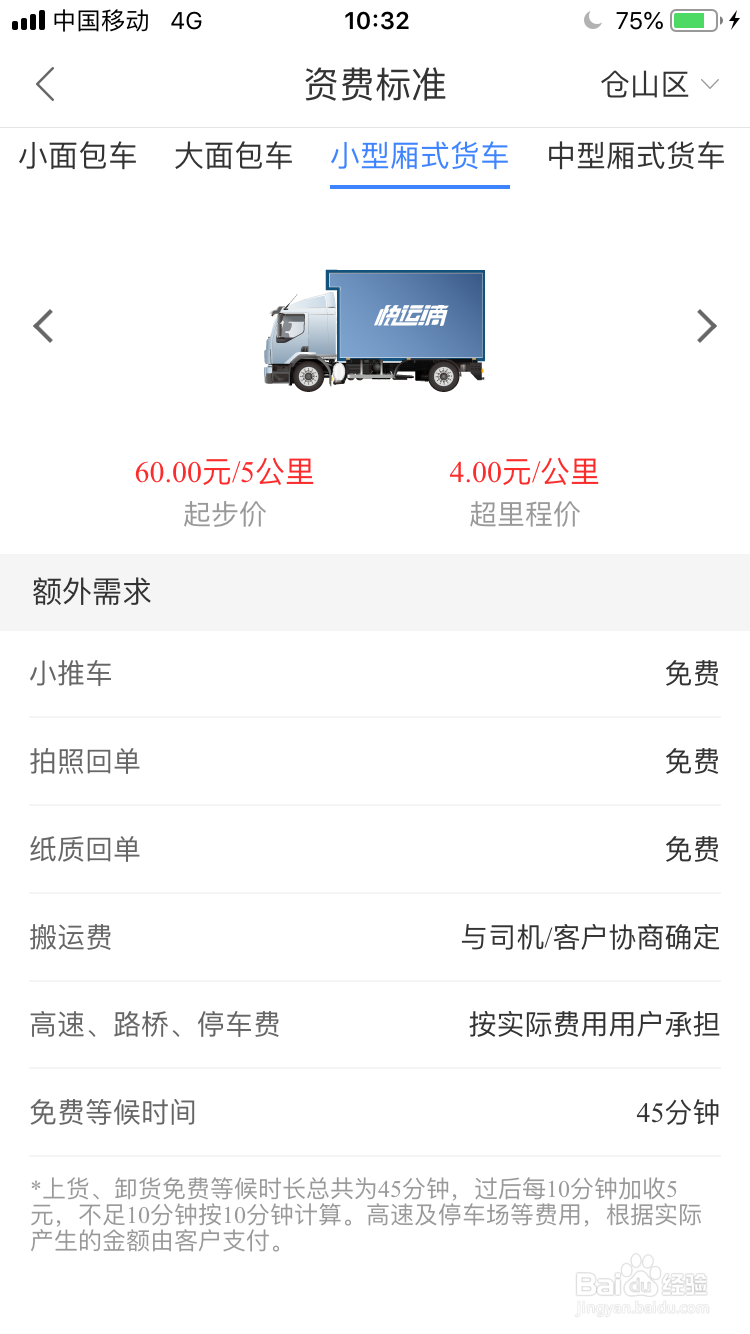Click the 免费等候时间 45分钟 entry
The height and width of the screenshot is (1334, 750).
[375, 1113]
